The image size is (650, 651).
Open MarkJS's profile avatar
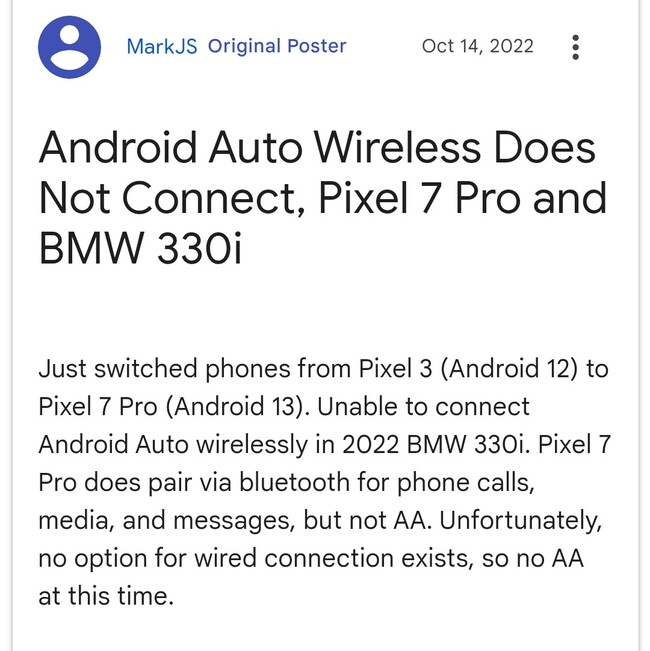[x=69, y=47]
